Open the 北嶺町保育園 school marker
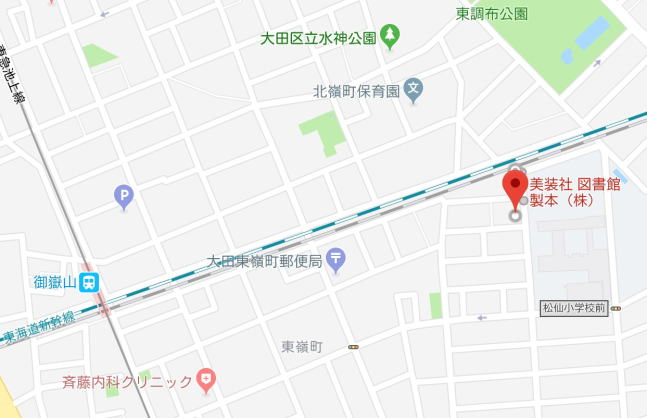Viewport: 647px width, 418px height. click(x=415, y=92)
